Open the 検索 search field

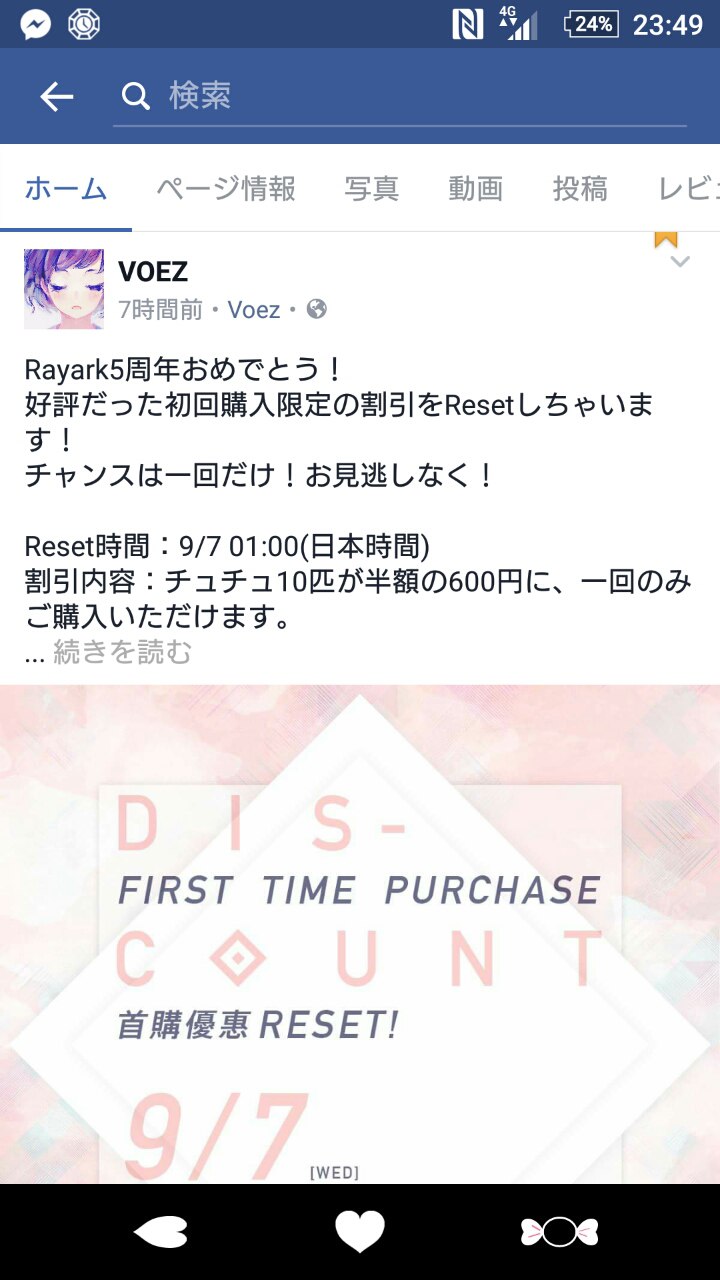pyautogui.click(x=400, y=97)
